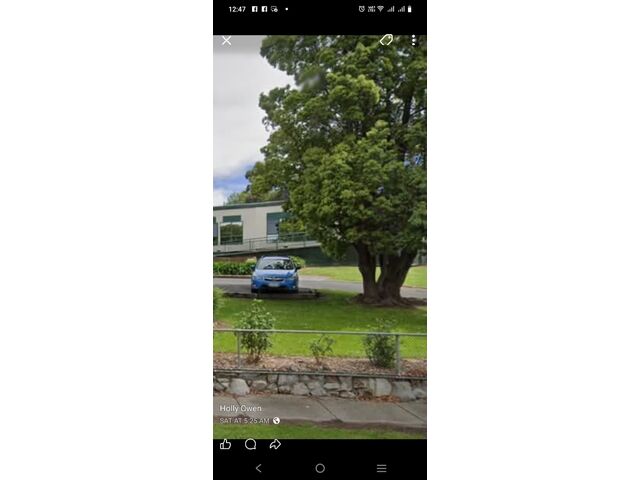The image size is (640, 480).
Task: Open the three-dot overflow menu
Action: [413, 40]
